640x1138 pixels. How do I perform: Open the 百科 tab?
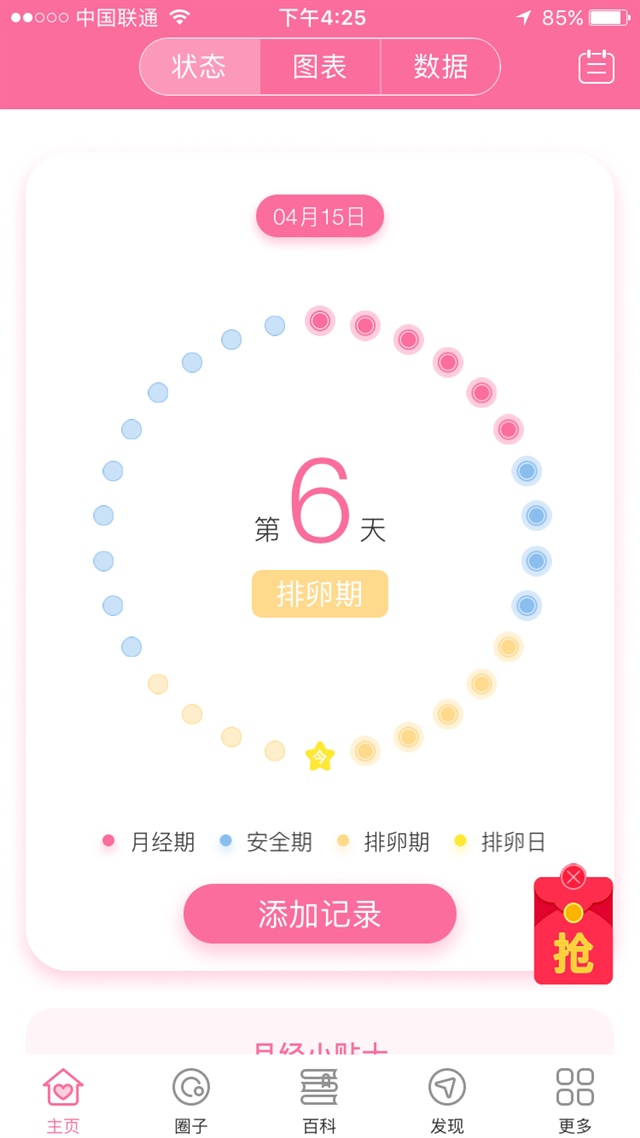(319, 1099)
